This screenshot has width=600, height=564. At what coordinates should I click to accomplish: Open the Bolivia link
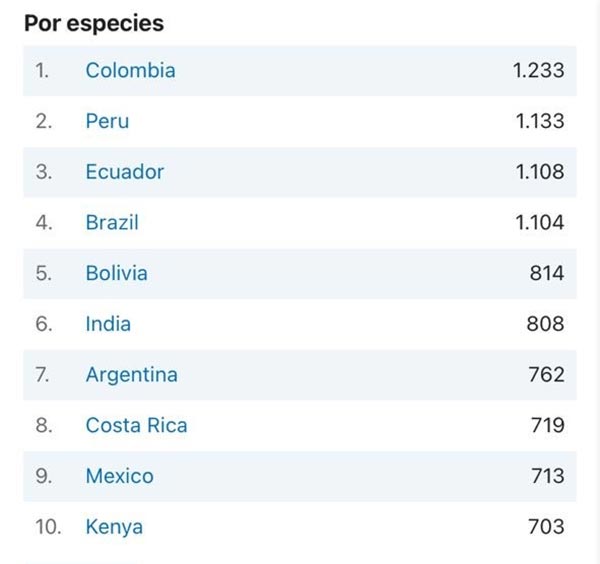click(116, 273)
